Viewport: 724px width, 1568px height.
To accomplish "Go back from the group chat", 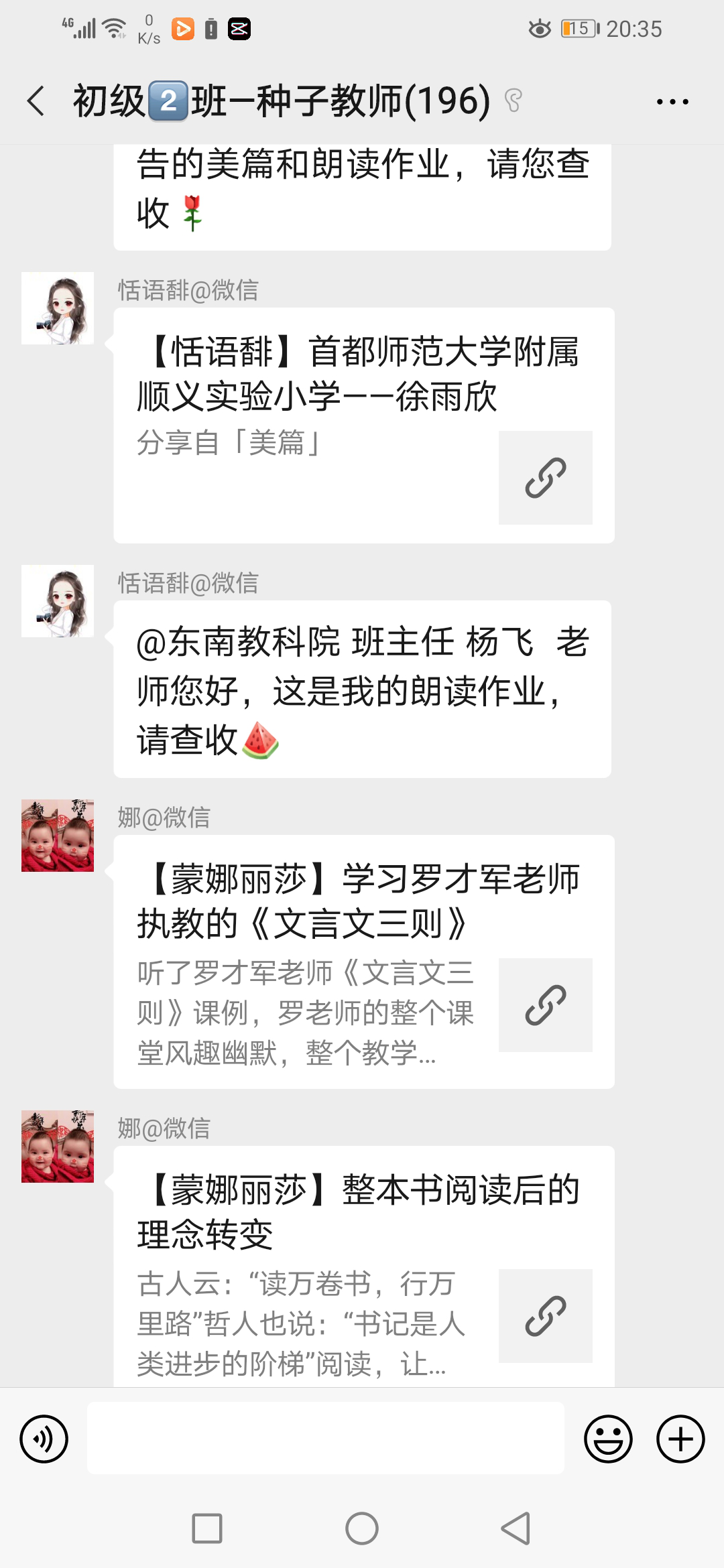I will 36,101.
